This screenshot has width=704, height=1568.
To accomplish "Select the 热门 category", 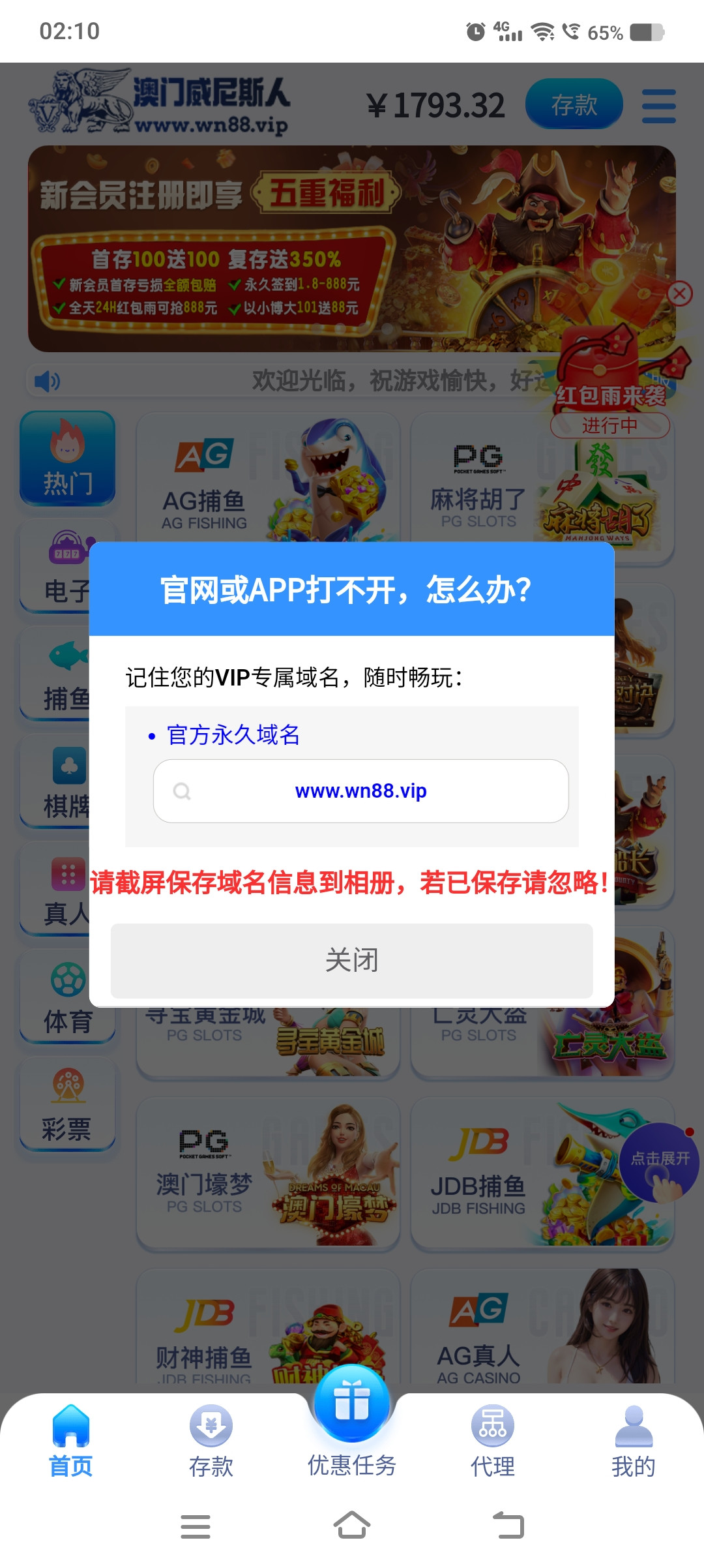I will coord(68,459).
